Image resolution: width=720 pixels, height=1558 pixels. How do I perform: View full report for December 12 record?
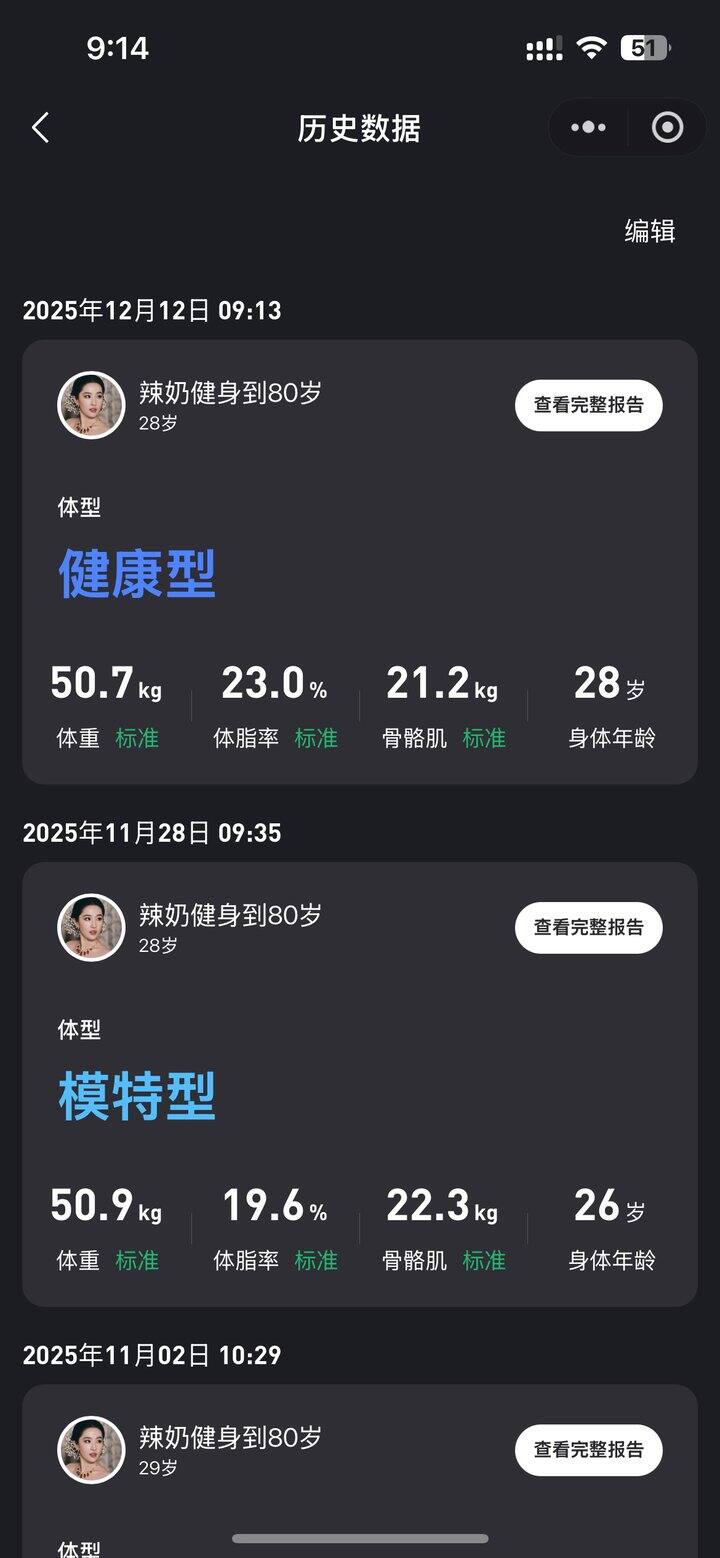click(588, 405)
